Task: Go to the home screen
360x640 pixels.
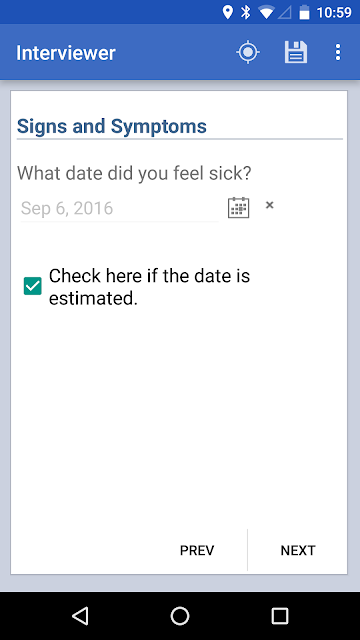Action: point(180,616)
